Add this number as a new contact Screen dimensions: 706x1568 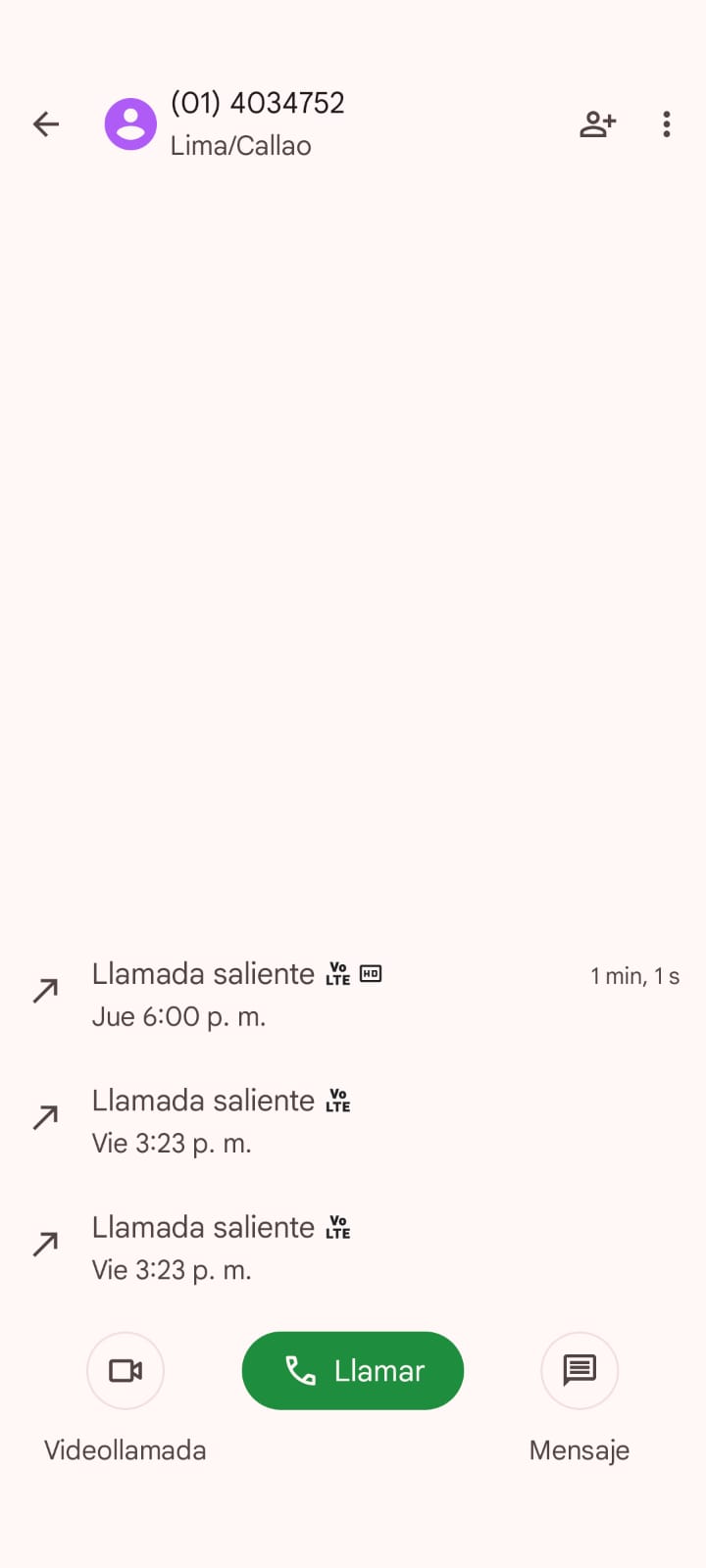[x=597, y=124]
